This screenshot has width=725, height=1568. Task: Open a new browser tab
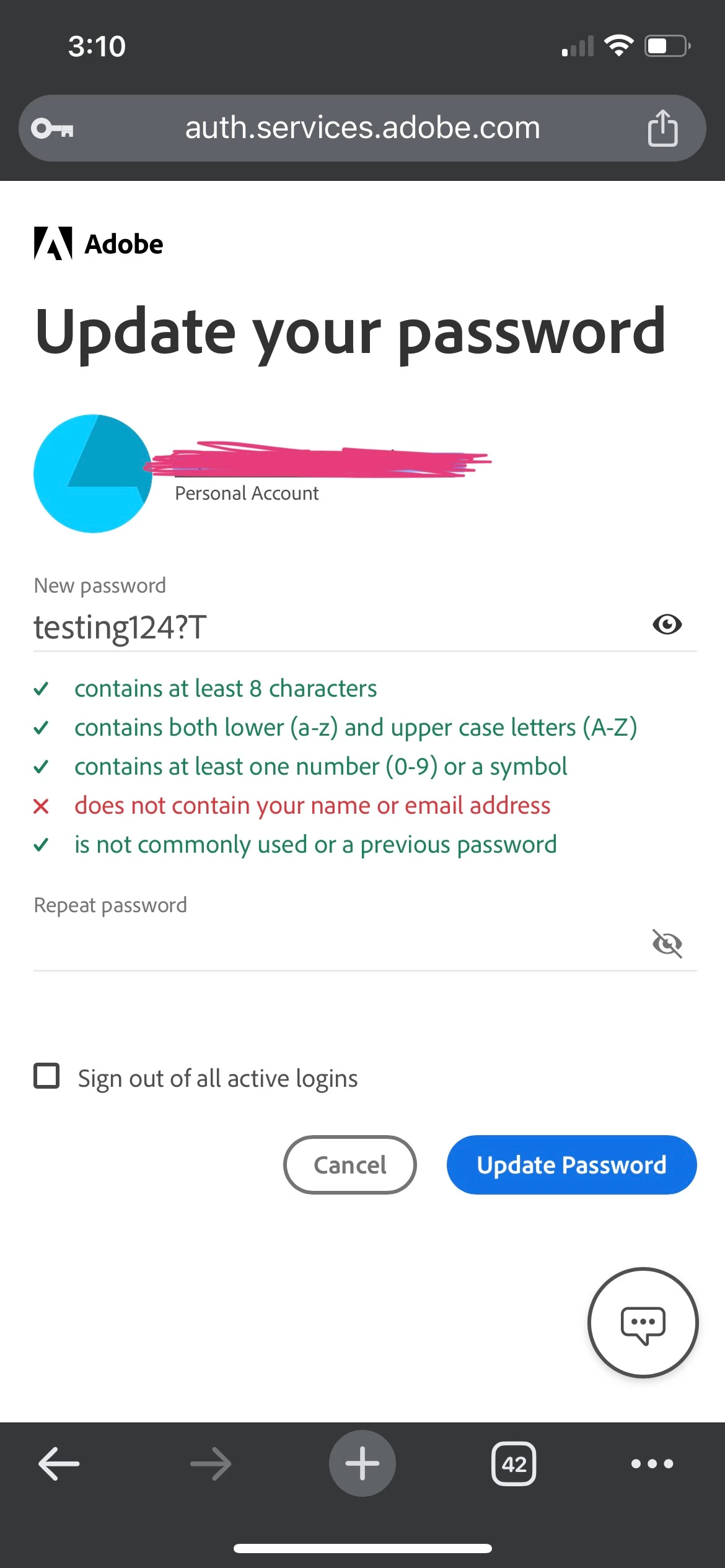tap(362, 1464)
